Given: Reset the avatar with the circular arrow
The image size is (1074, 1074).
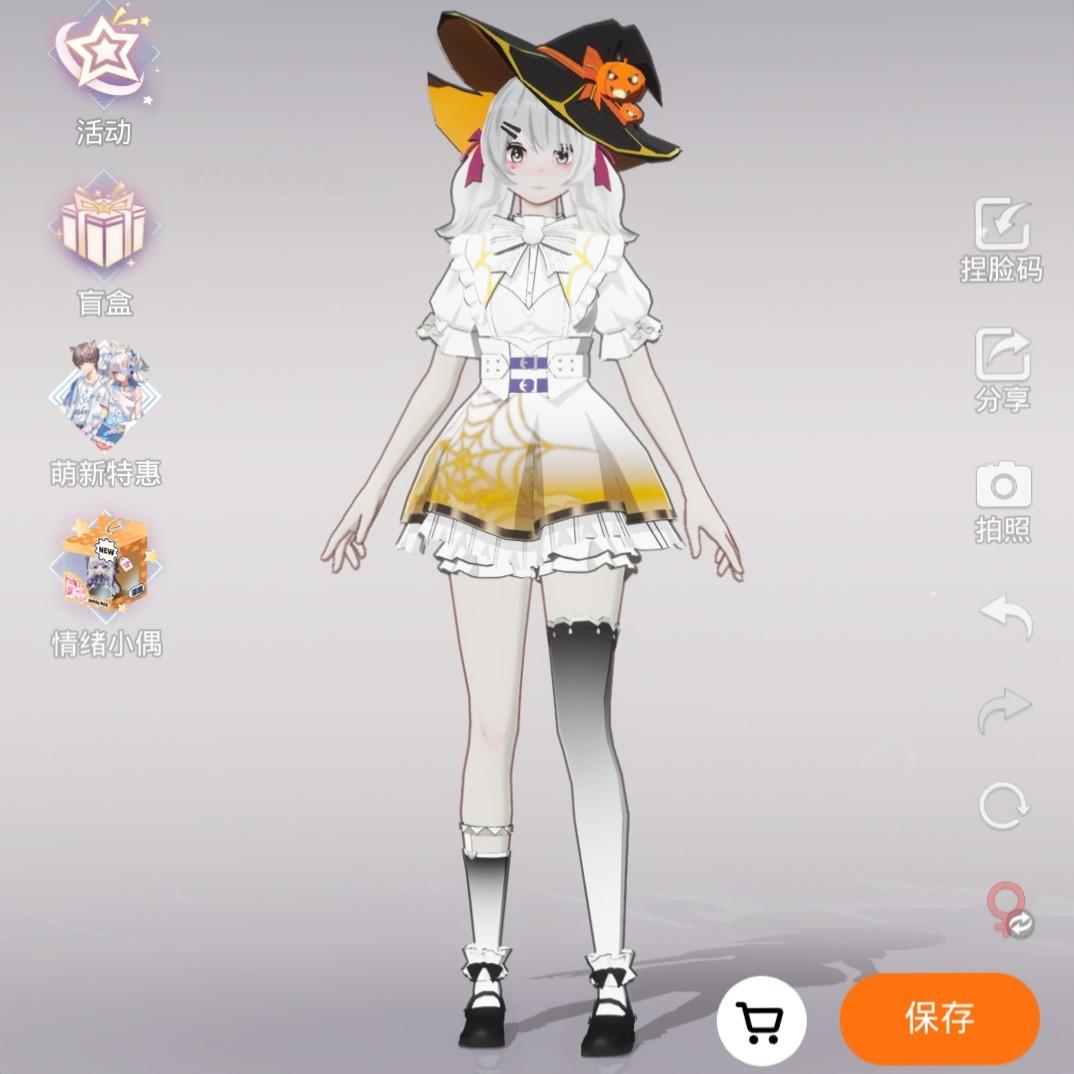Looking at the screenshot, I should coord(1004,806).
